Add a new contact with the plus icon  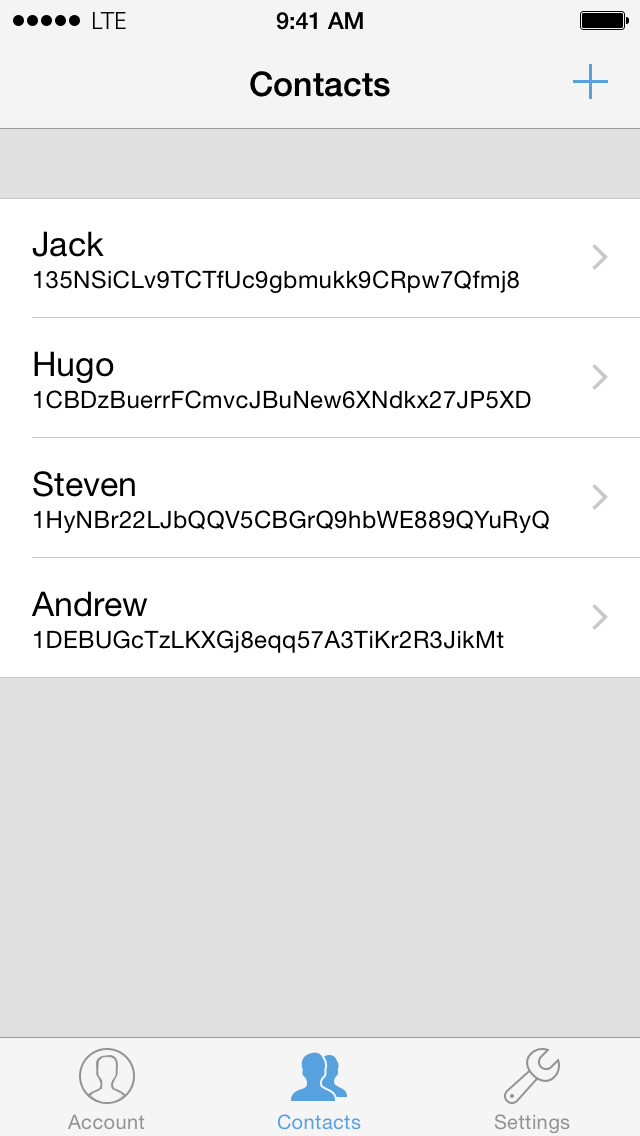[x=590, y=82]
